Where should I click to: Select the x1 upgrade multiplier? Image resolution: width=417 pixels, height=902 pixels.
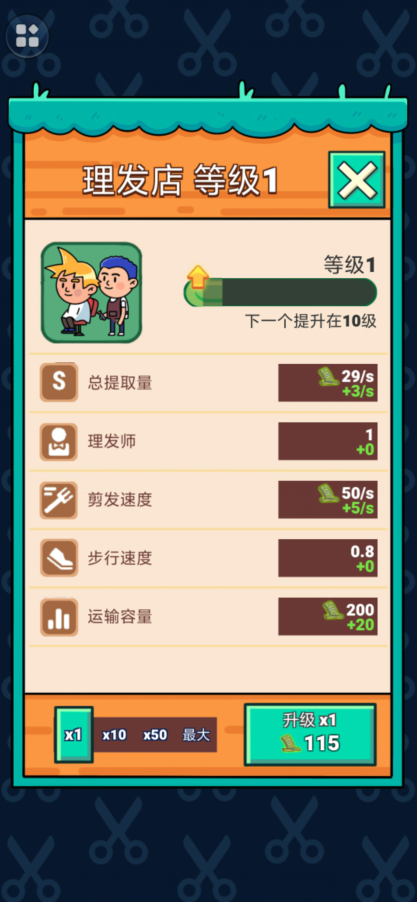74,735
